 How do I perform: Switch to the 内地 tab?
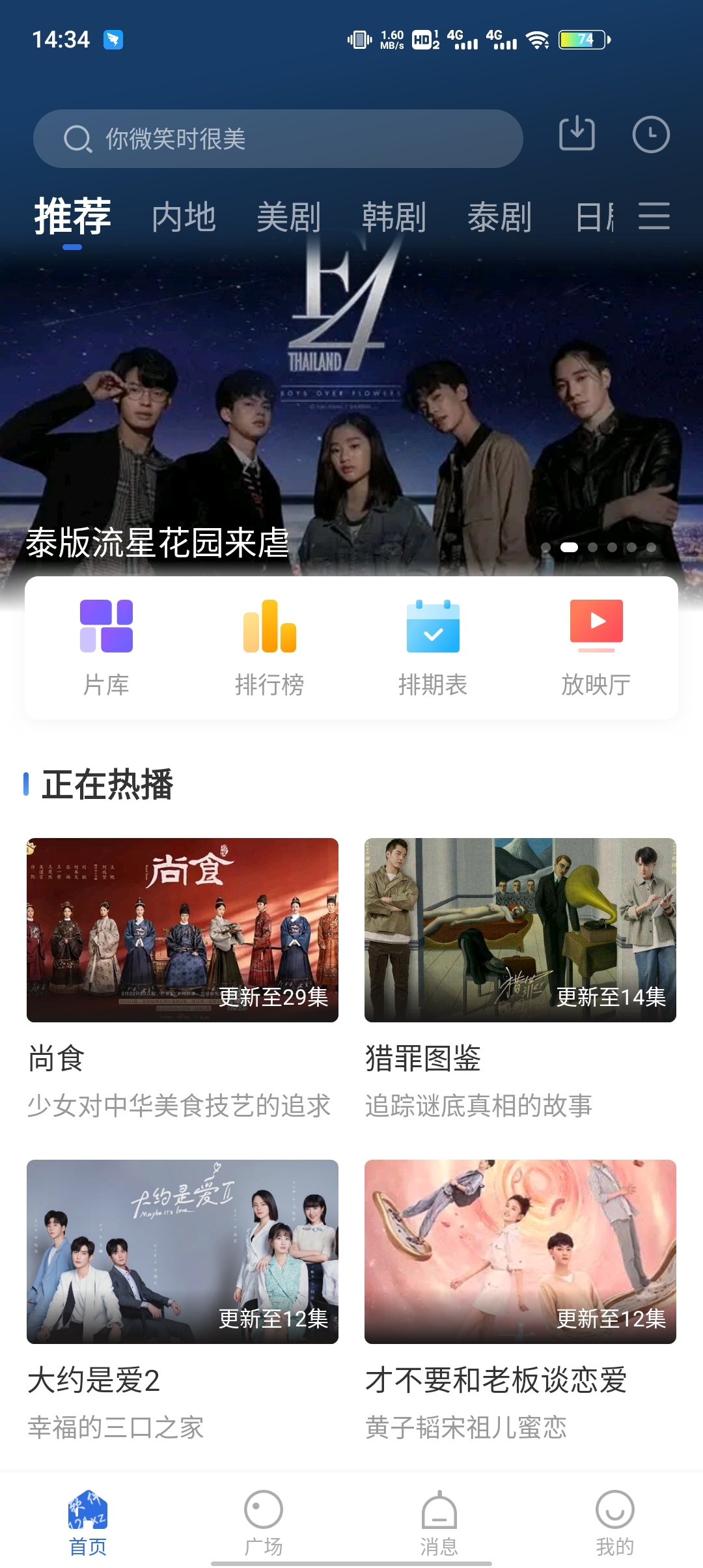(184, 217)
